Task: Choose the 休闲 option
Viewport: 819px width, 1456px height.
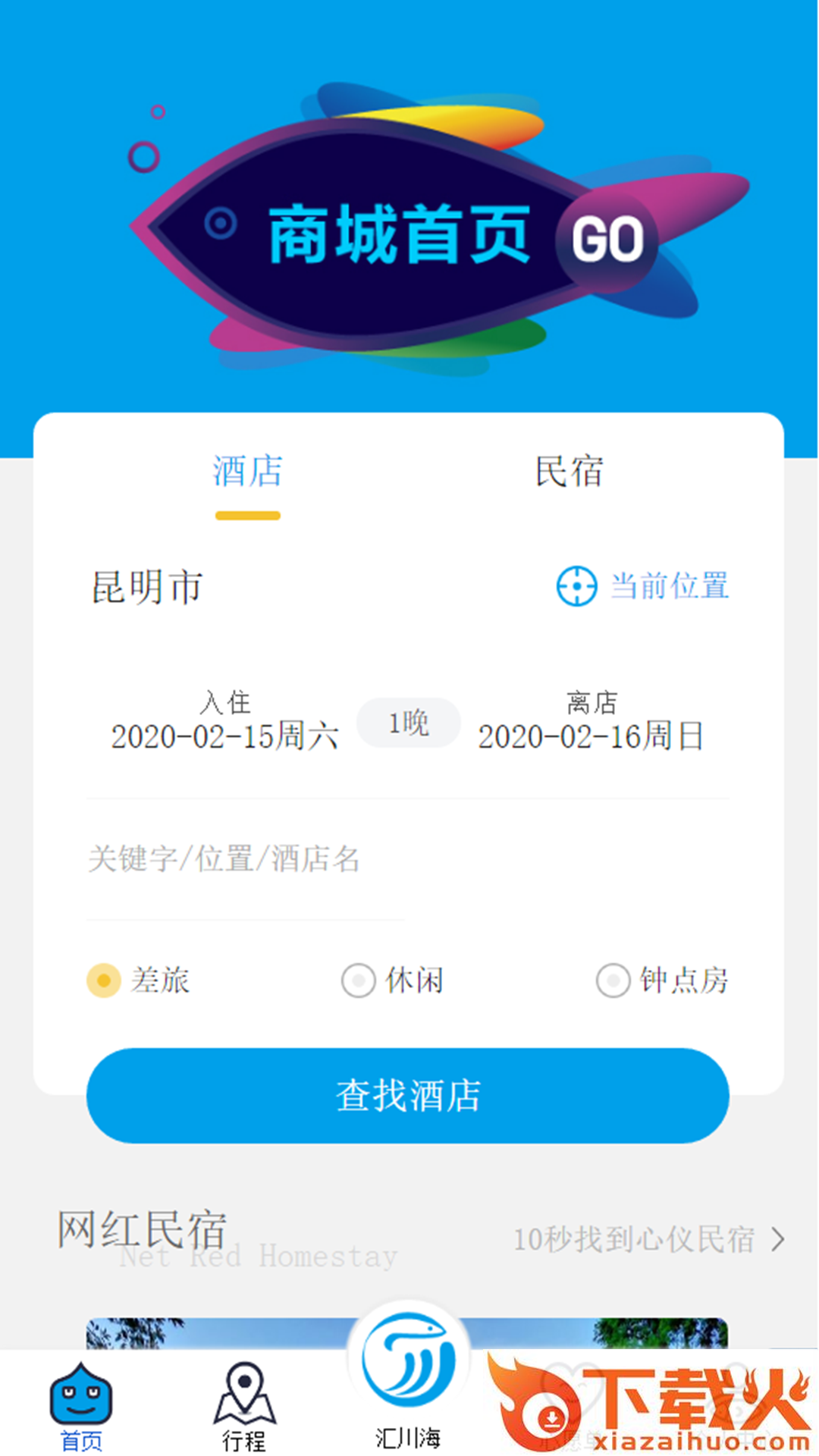Action: 392,981
